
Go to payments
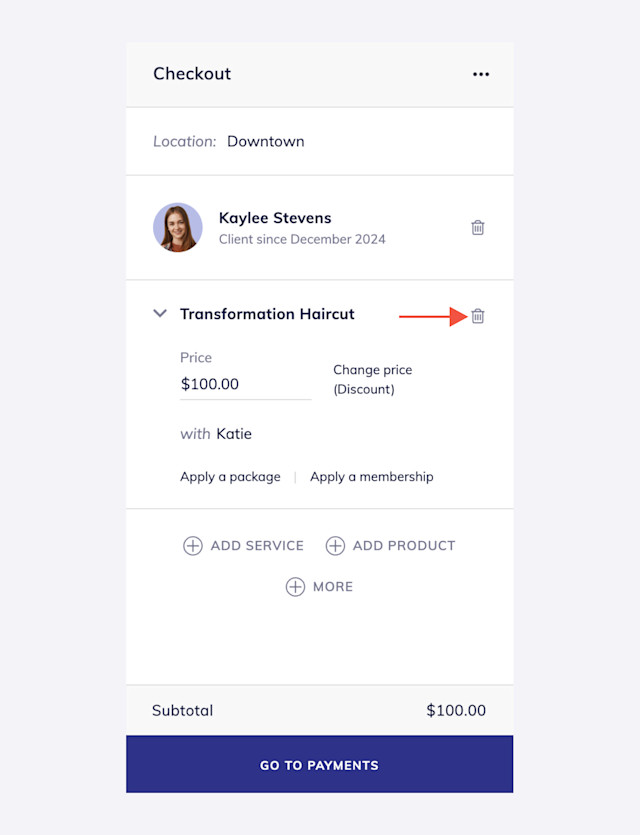[x=319, y=765]
